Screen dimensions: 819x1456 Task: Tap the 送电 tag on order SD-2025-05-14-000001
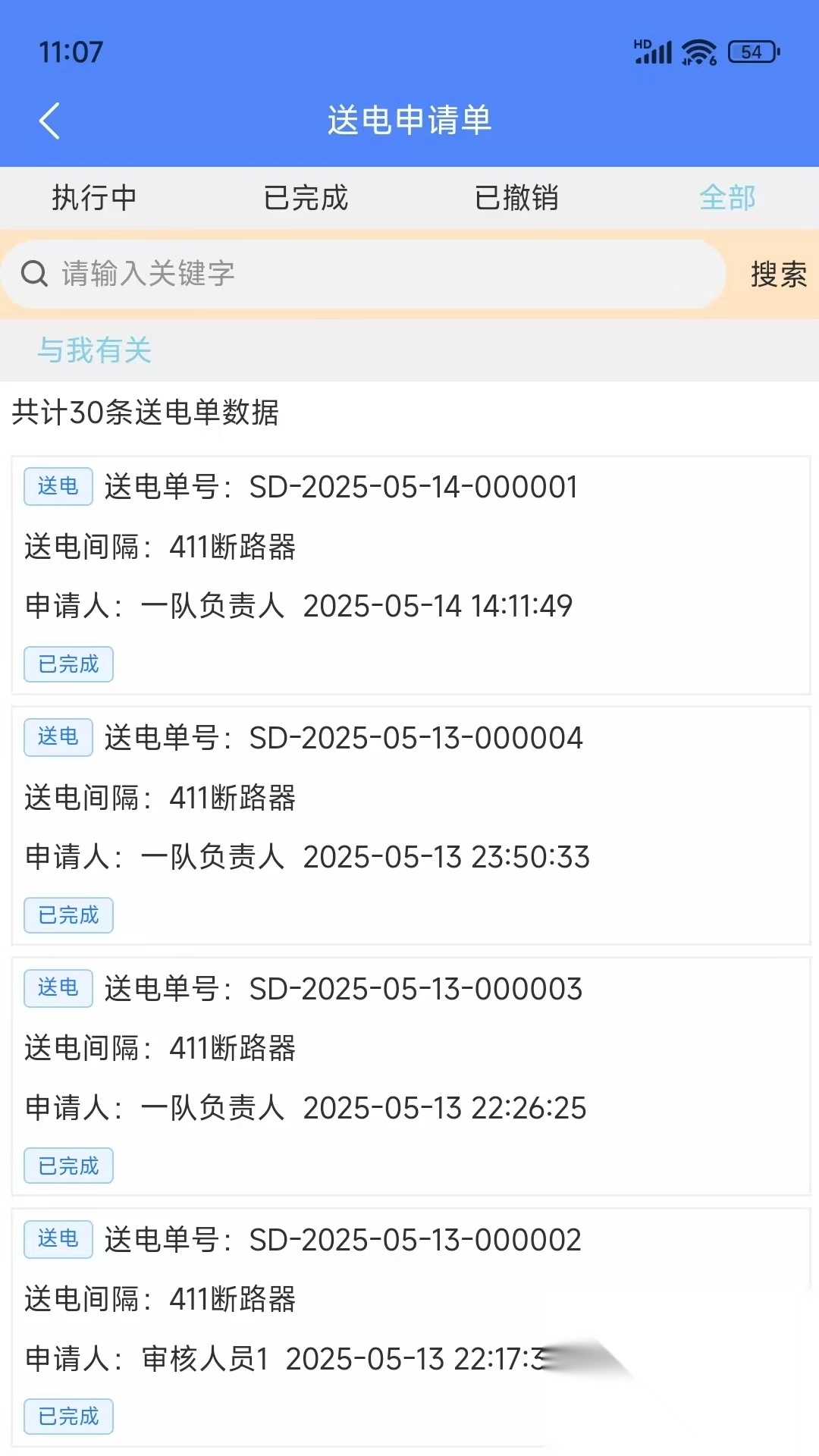58,486
